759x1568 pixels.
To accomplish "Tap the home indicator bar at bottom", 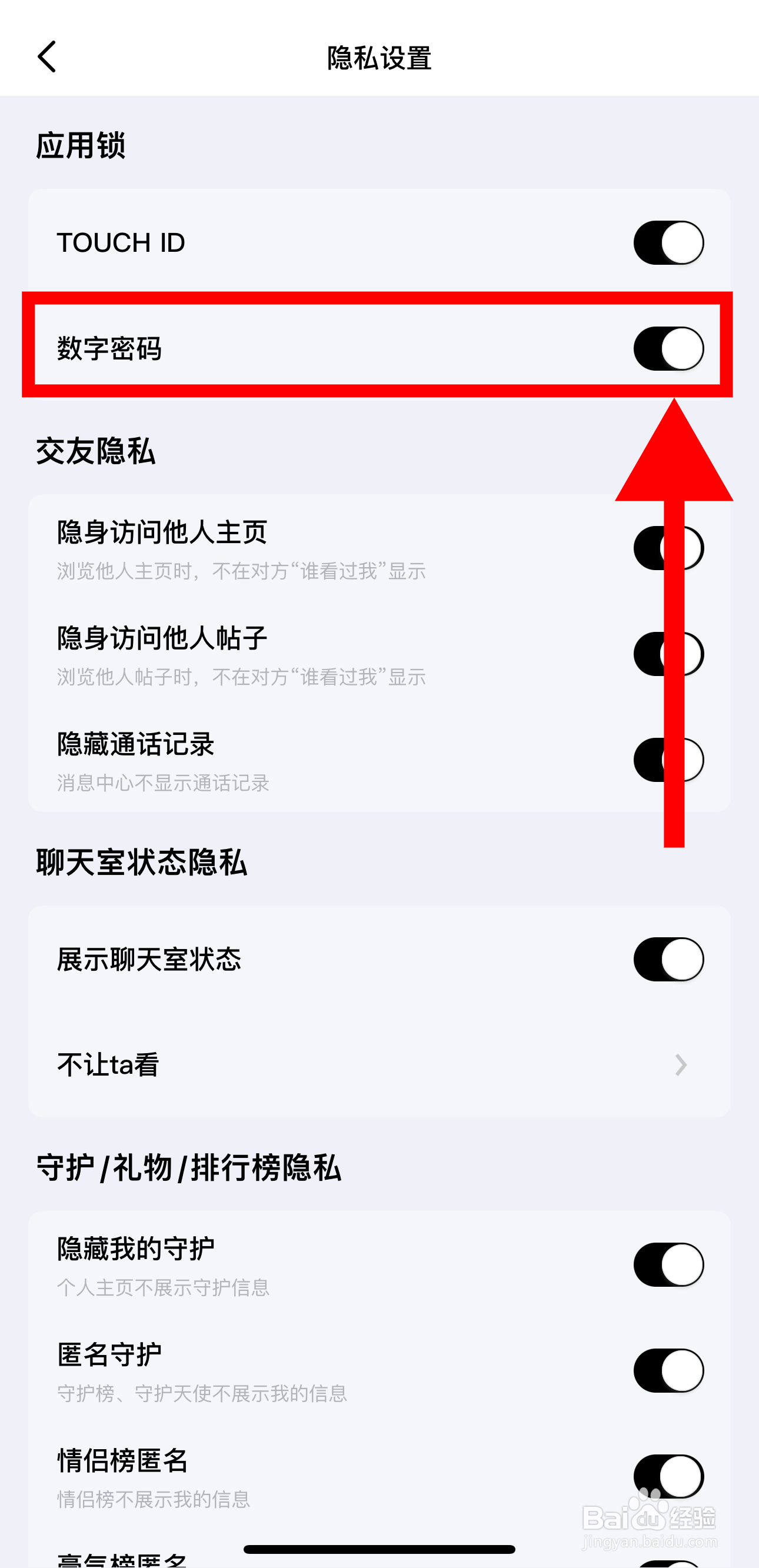I will pyautogui.click(x=378, y=1550).
